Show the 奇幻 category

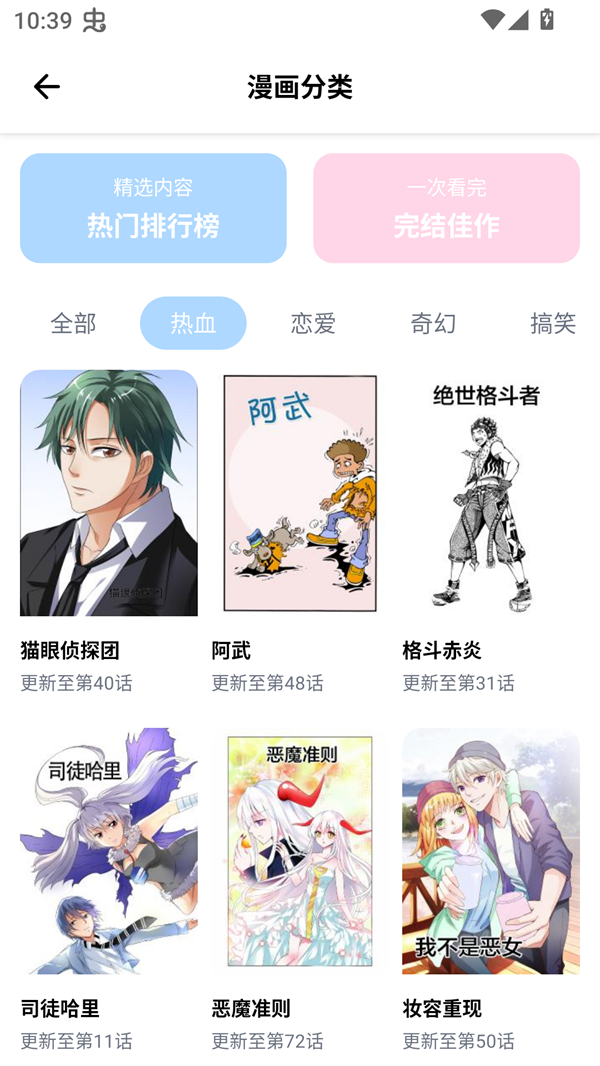tap(433, 323)
